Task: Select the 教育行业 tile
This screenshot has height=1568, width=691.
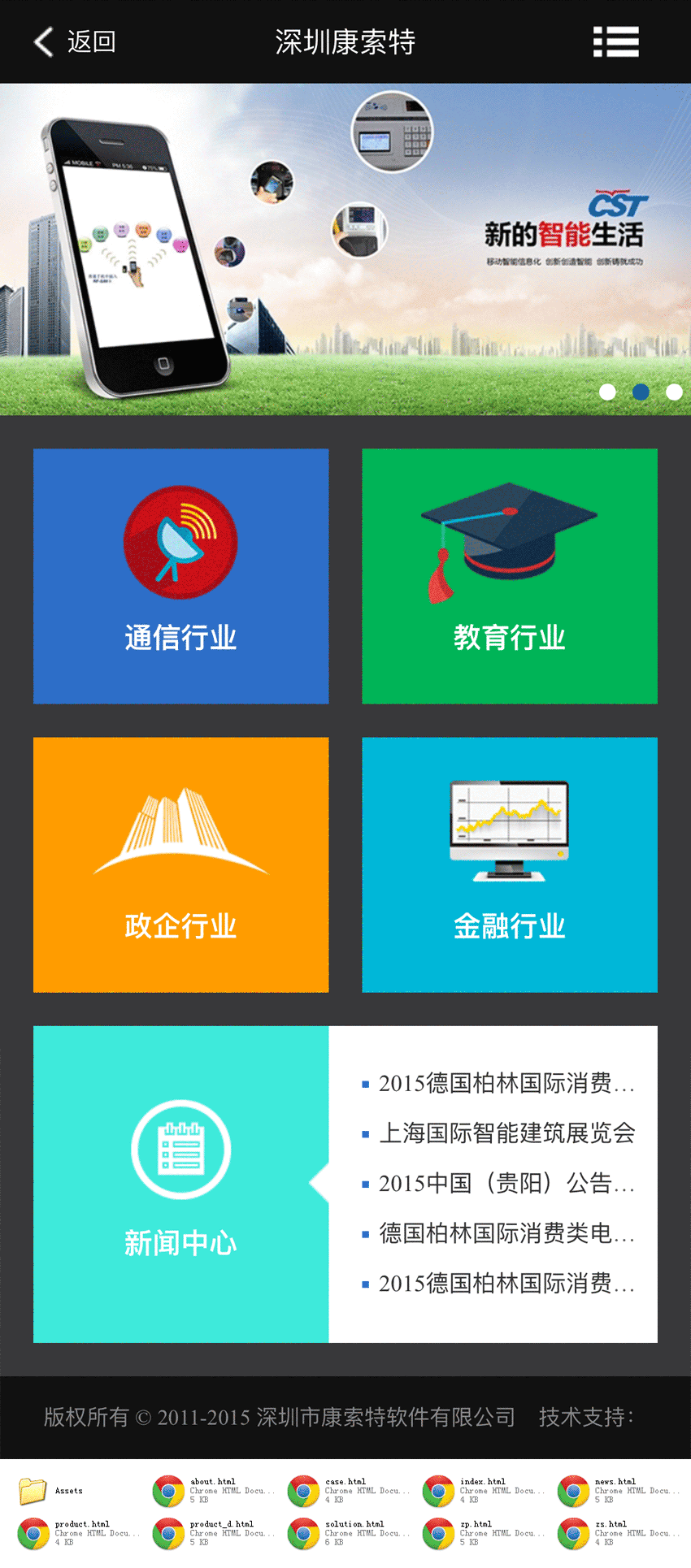Action: [510, 576]
